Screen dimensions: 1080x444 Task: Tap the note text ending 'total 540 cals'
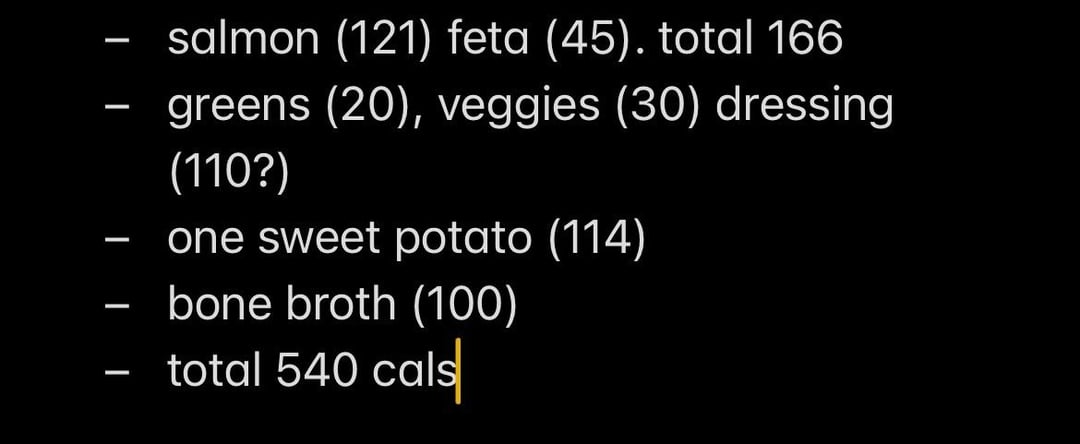[311, 371]
